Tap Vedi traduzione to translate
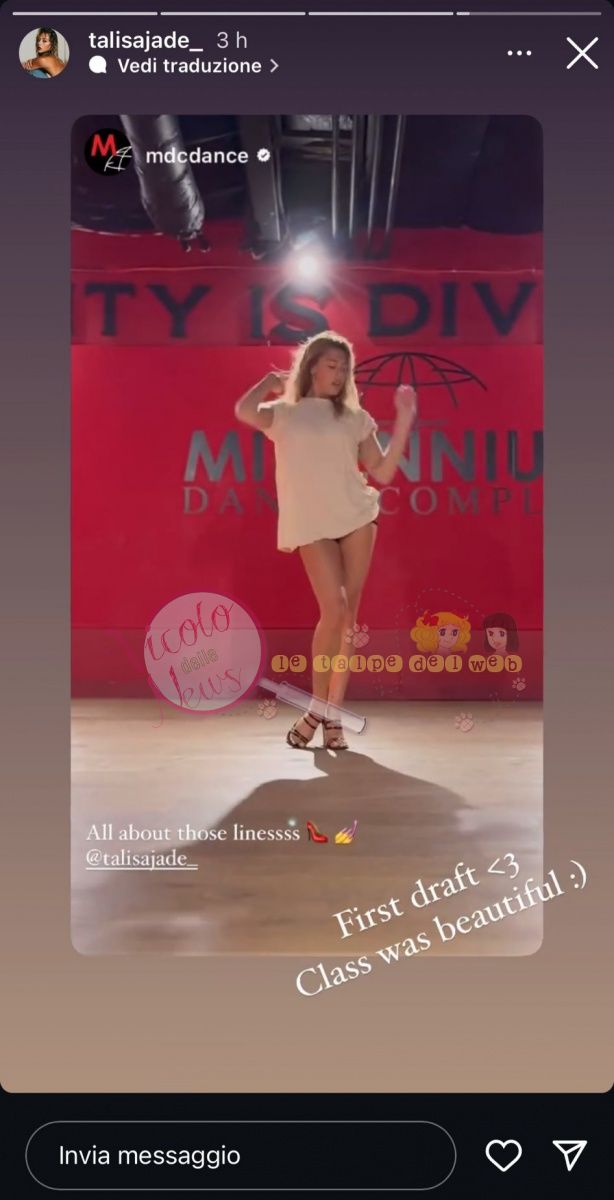Image resolution: width=614 pixels, height=1200 pixels. coord(189,66)
